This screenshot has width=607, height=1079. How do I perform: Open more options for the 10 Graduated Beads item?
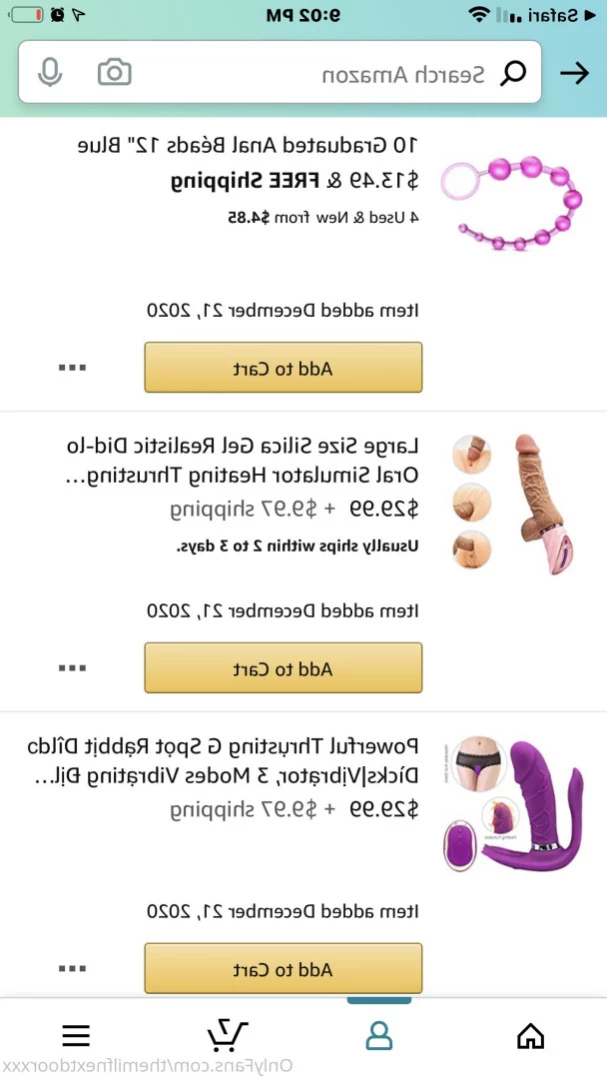click(x=72, y=368)
